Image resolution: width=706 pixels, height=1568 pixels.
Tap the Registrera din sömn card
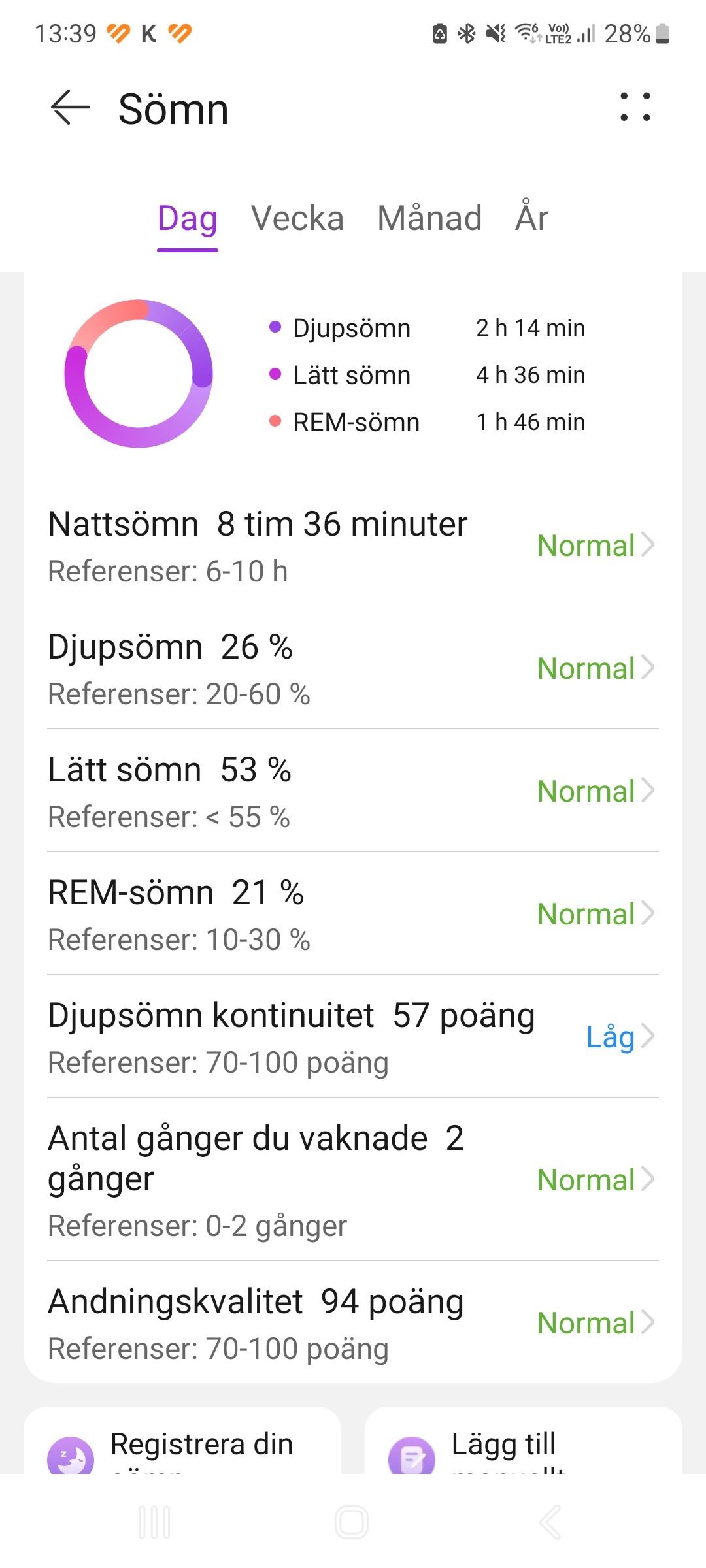(182, 1441)
